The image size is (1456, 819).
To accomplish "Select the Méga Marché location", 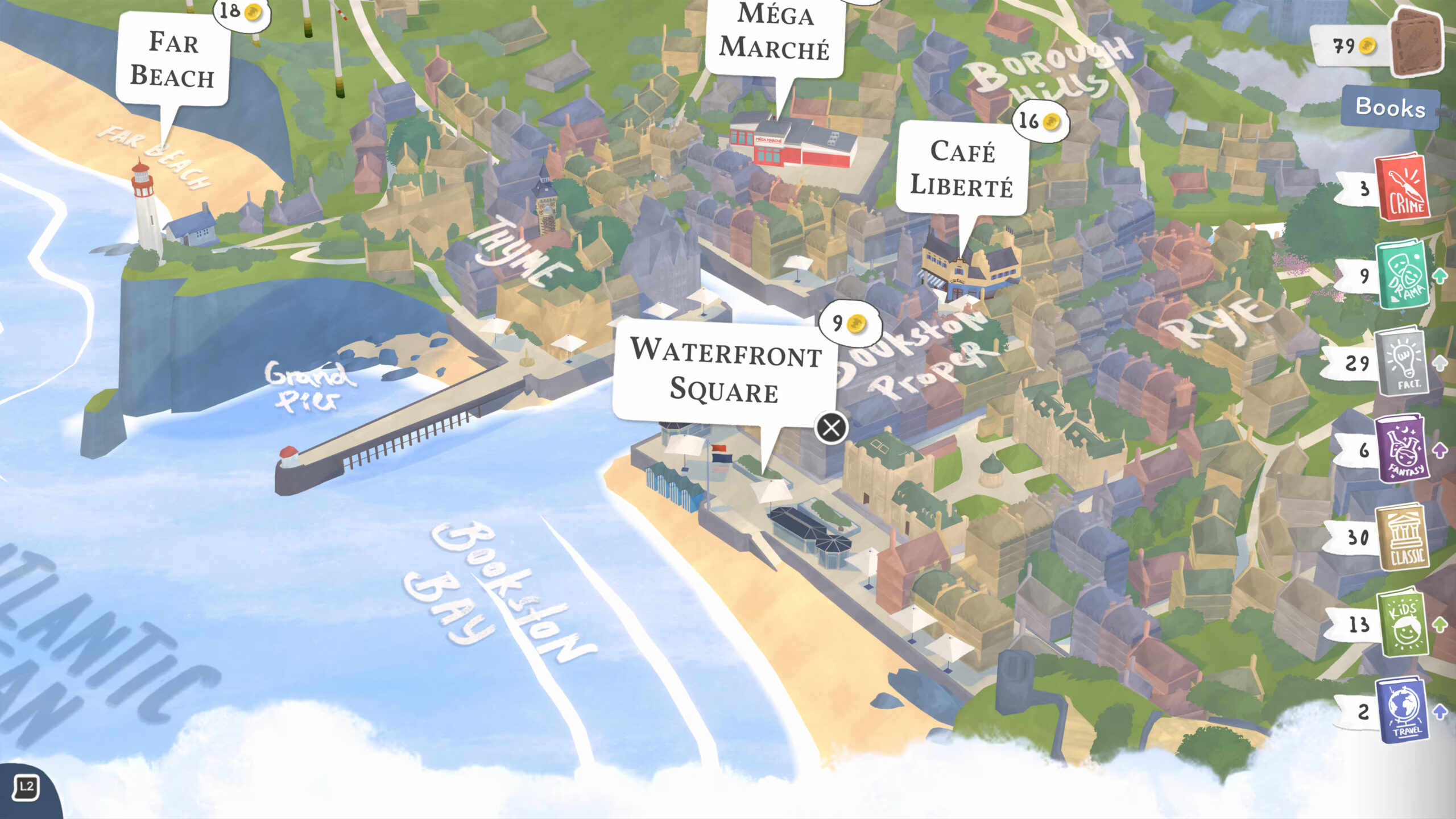I will (775, 33).
